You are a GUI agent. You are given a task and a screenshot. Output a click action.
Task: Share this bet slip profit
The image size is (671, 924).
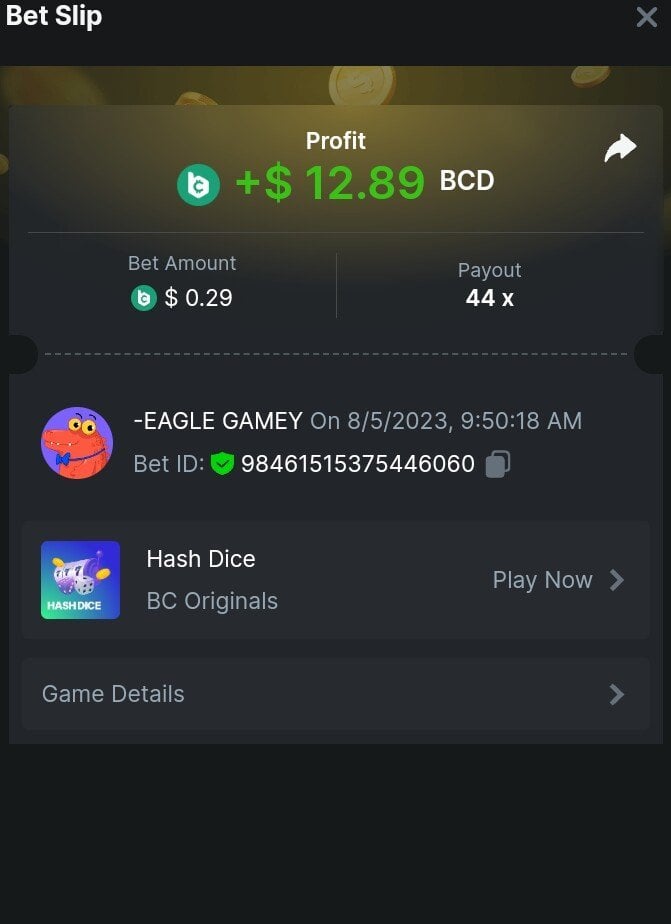click(x=620, y=150)
